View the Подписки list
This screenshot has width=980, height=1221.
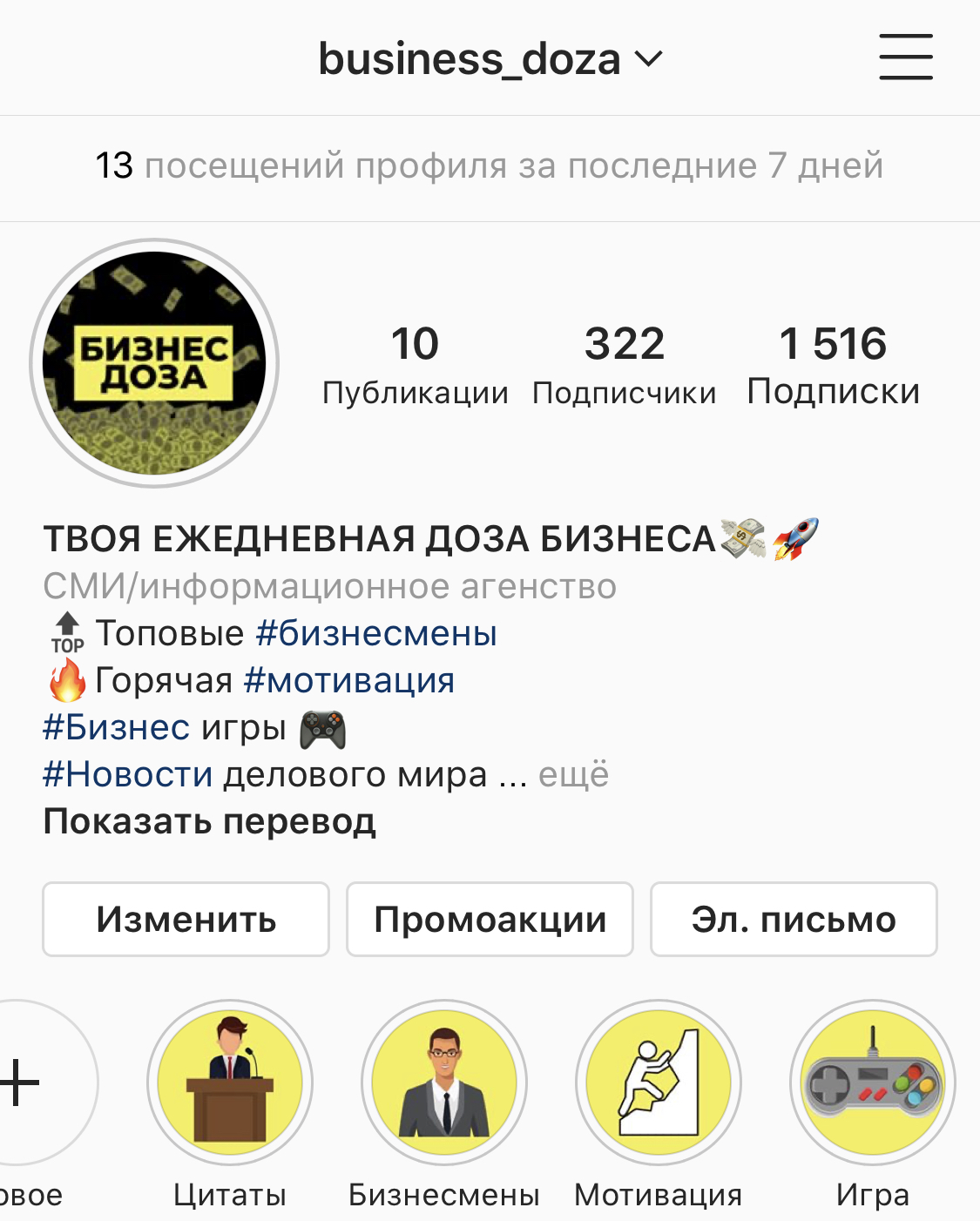[x=833, y=364]
